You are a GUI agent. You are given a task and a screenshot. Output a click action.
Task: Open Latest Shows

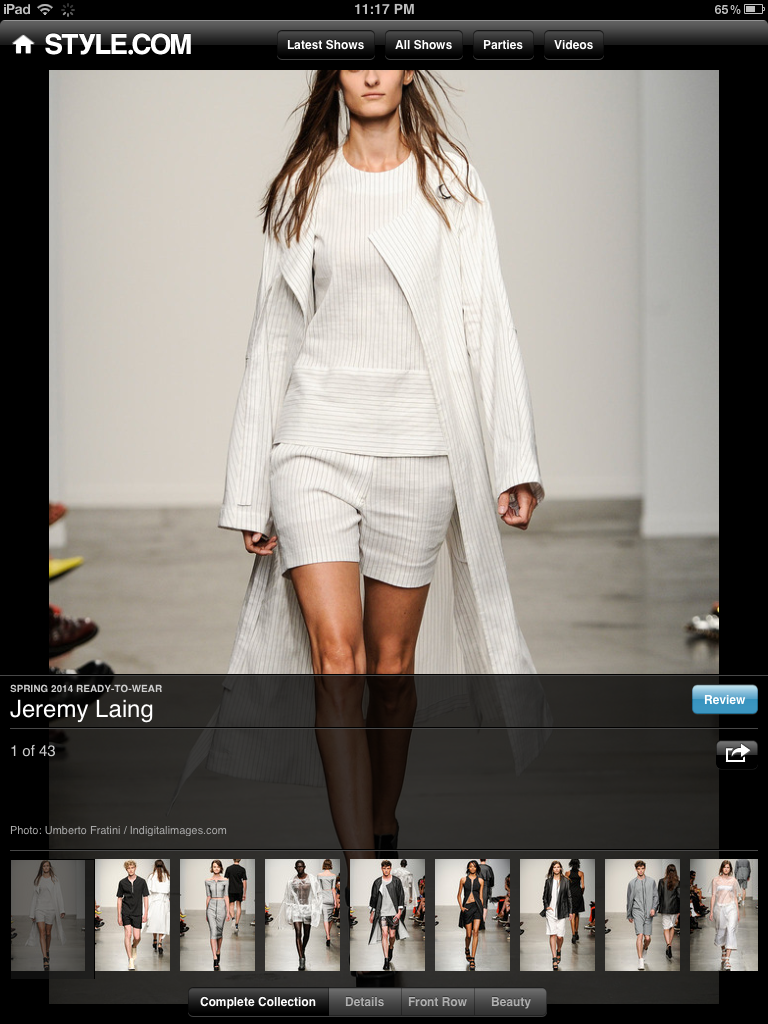click(325, 45)
